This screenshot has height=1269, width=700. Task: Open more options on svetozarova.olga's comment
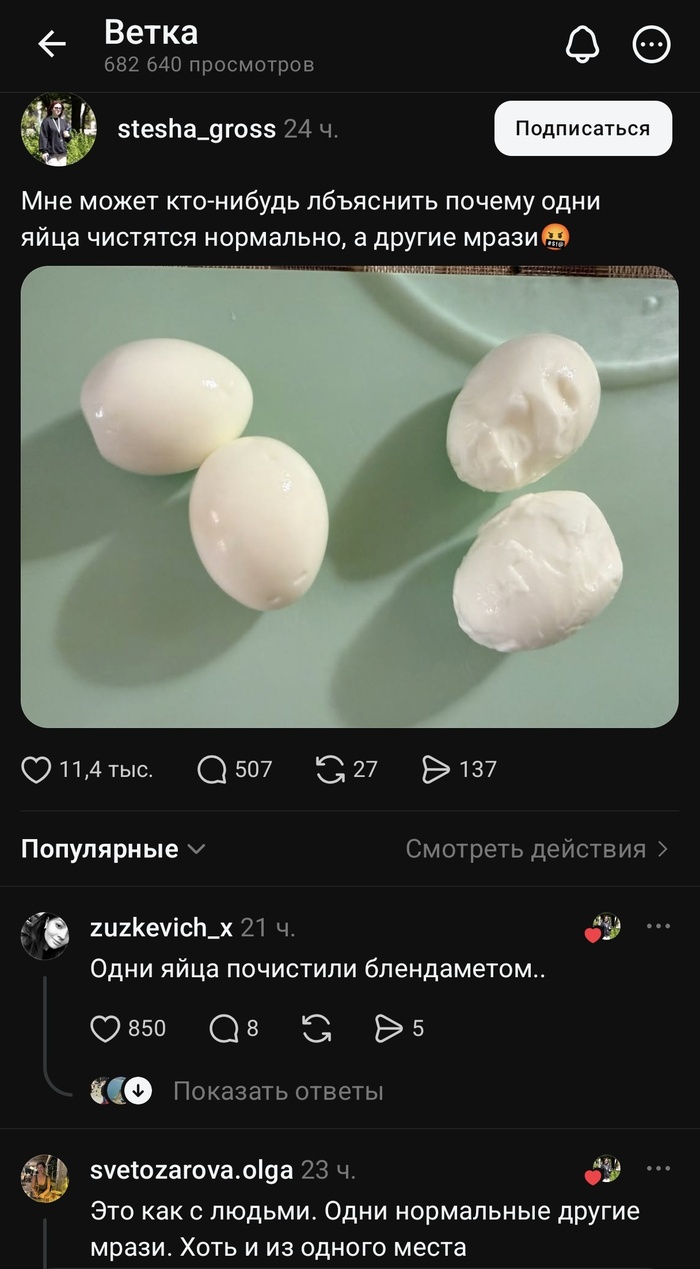pos(658,1168)
